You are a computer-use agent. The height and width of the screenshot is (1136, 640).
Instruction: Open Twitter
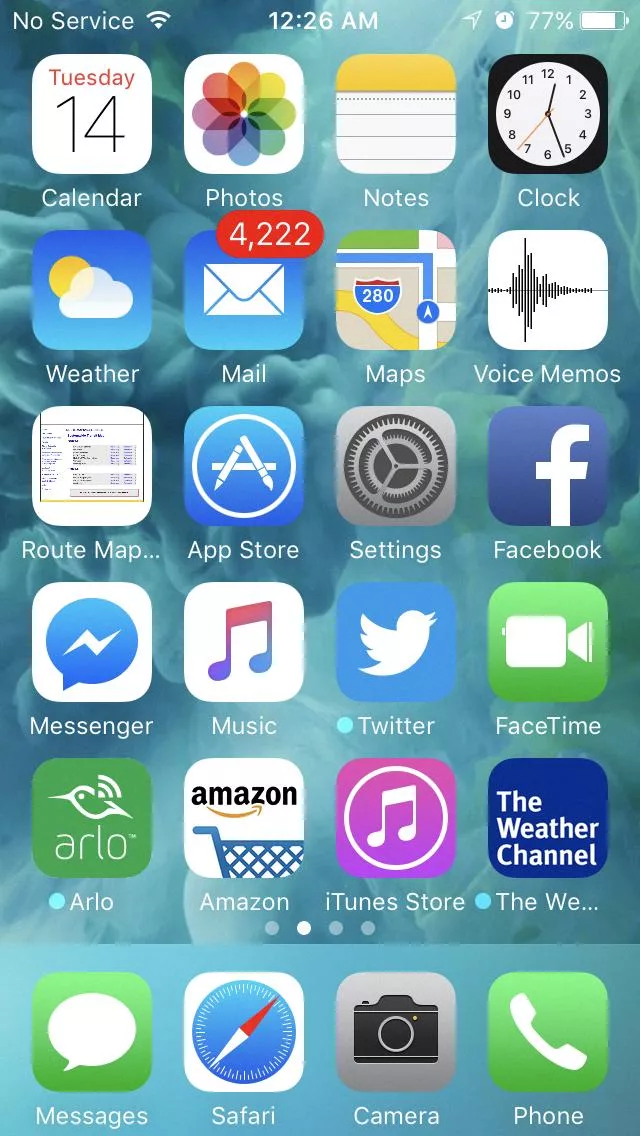click(396, 642)
